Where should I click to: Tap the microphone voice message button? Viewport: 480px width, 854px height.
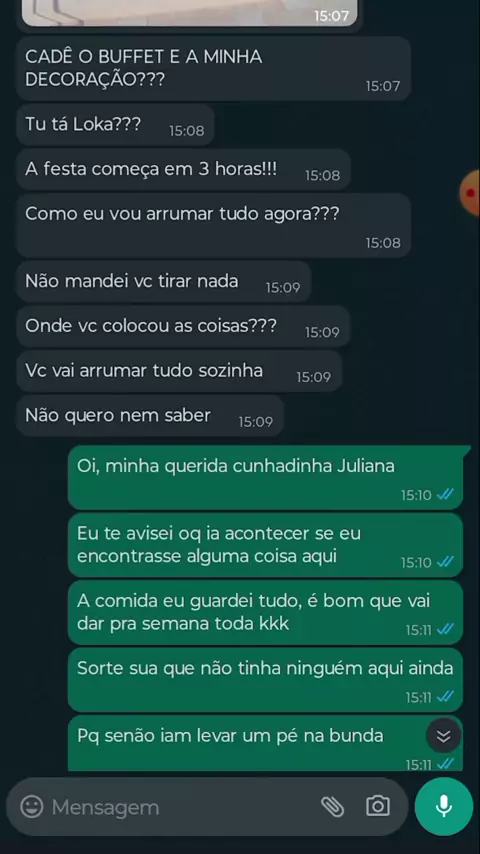[x=443, y=806]
